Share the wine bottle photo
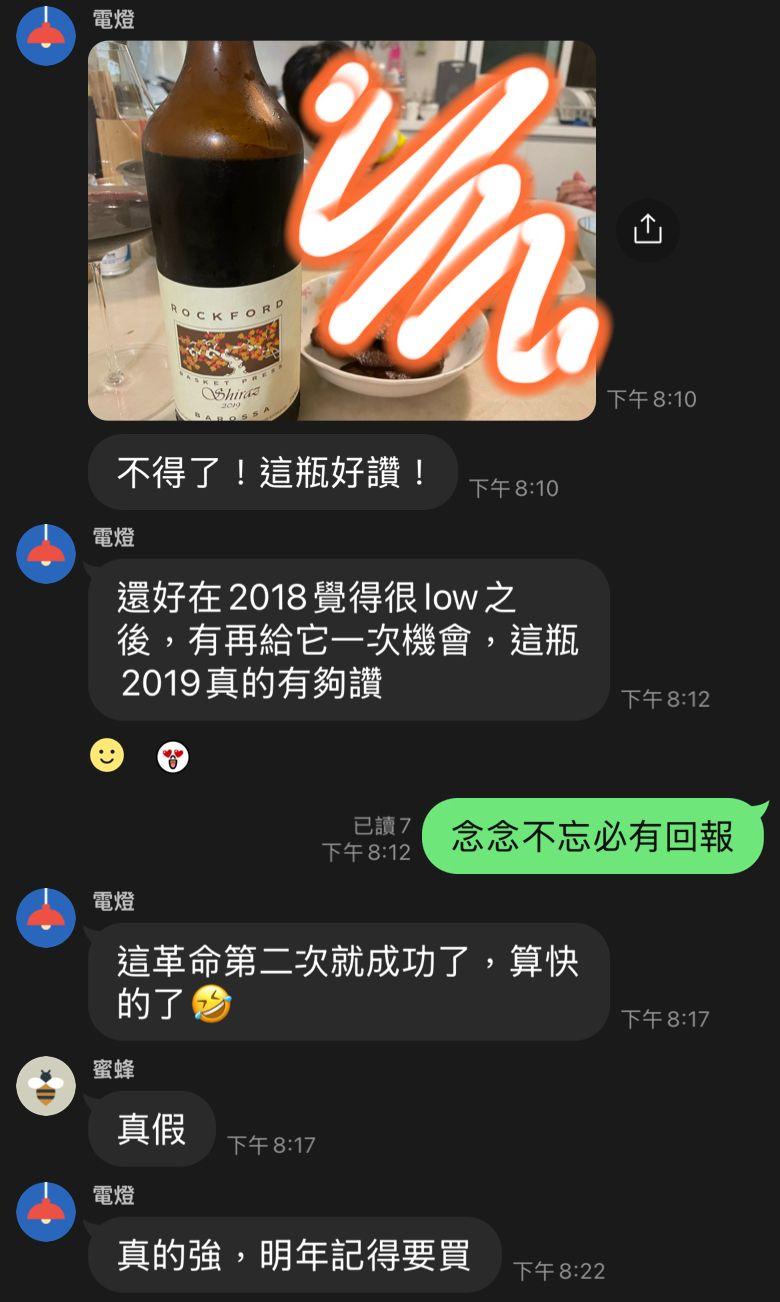780x1302 pixels. [647, 229]
